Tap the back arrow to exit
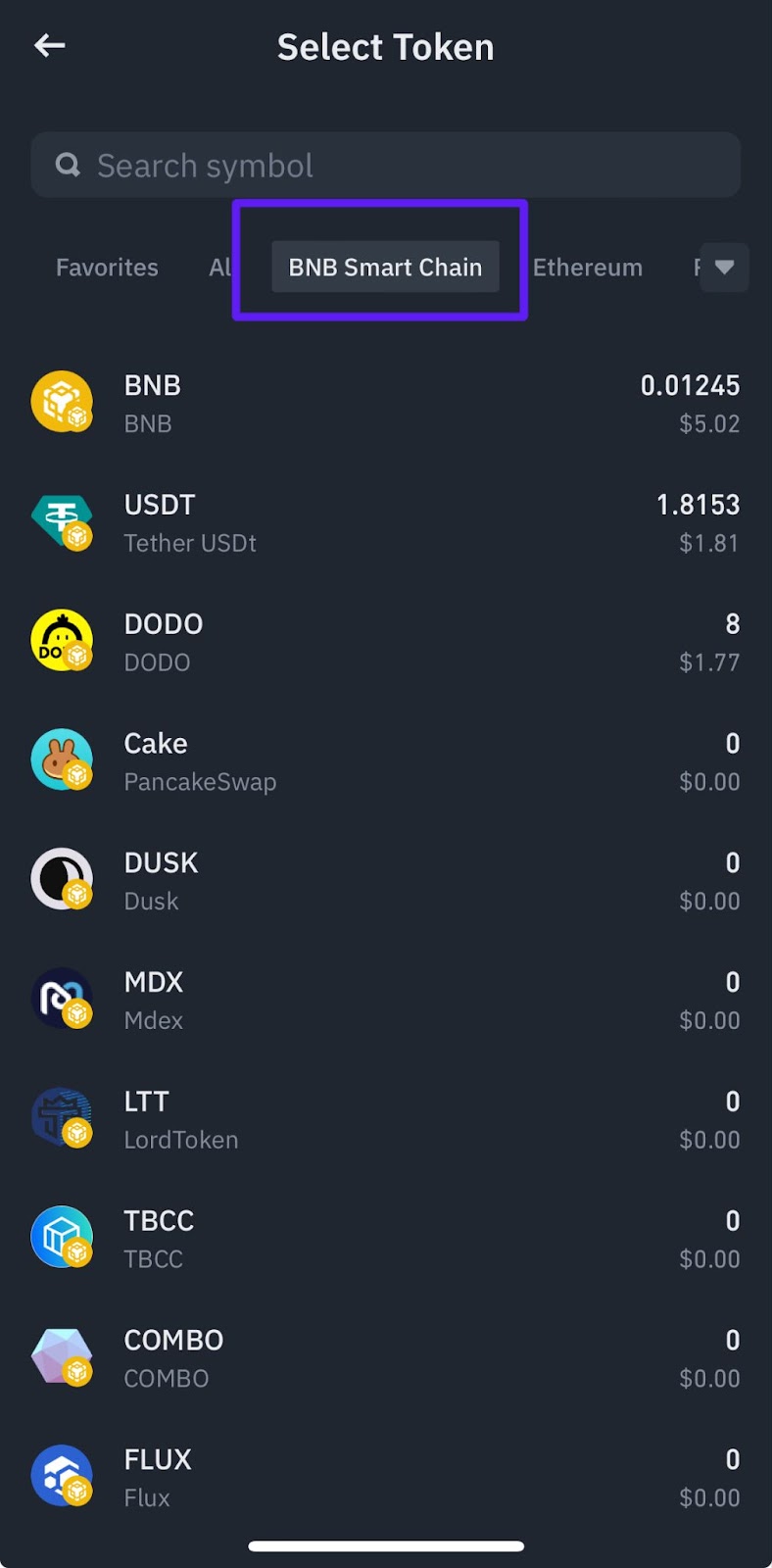772x1568 pixels. (49, 45)
